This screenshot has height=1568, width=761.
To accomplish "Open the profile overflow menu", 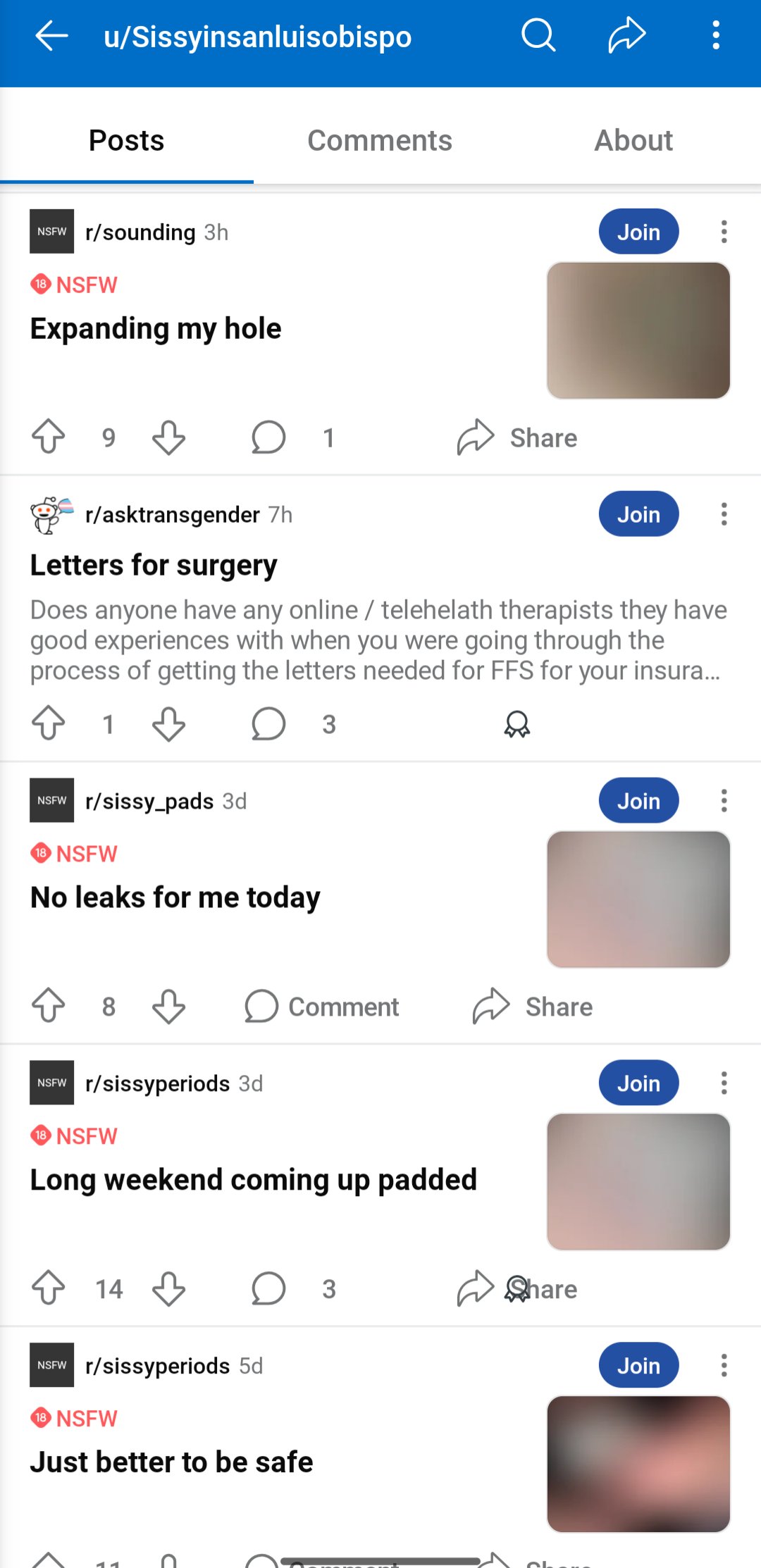I will [x=716, y=35].
